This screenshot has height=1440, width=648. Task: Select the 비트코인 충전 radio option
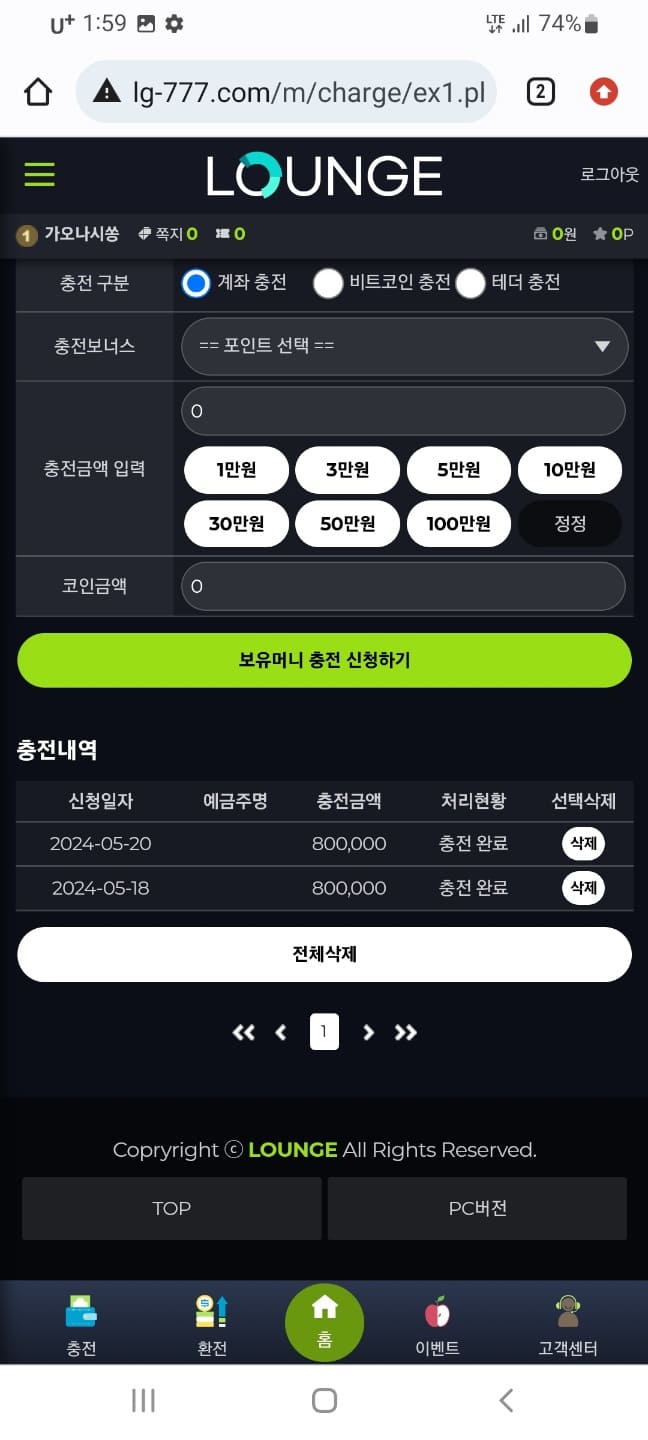click(329, 284)
